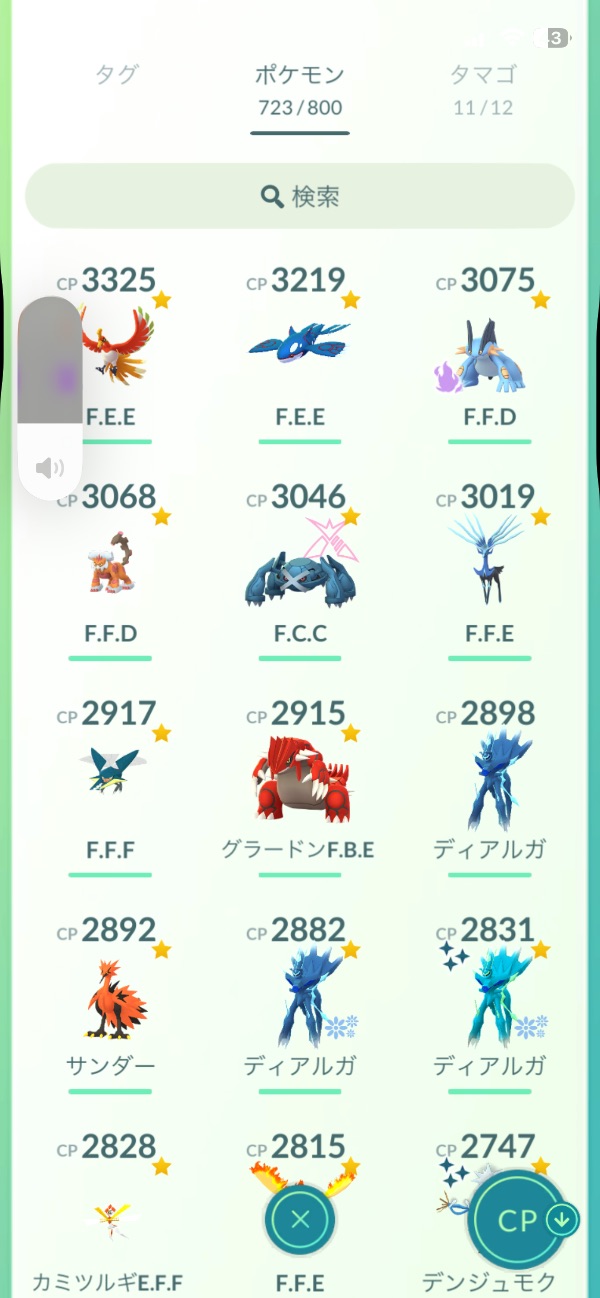
Task: Select the CP 3068 Landorus entry
Action: (x=110, y=565)
